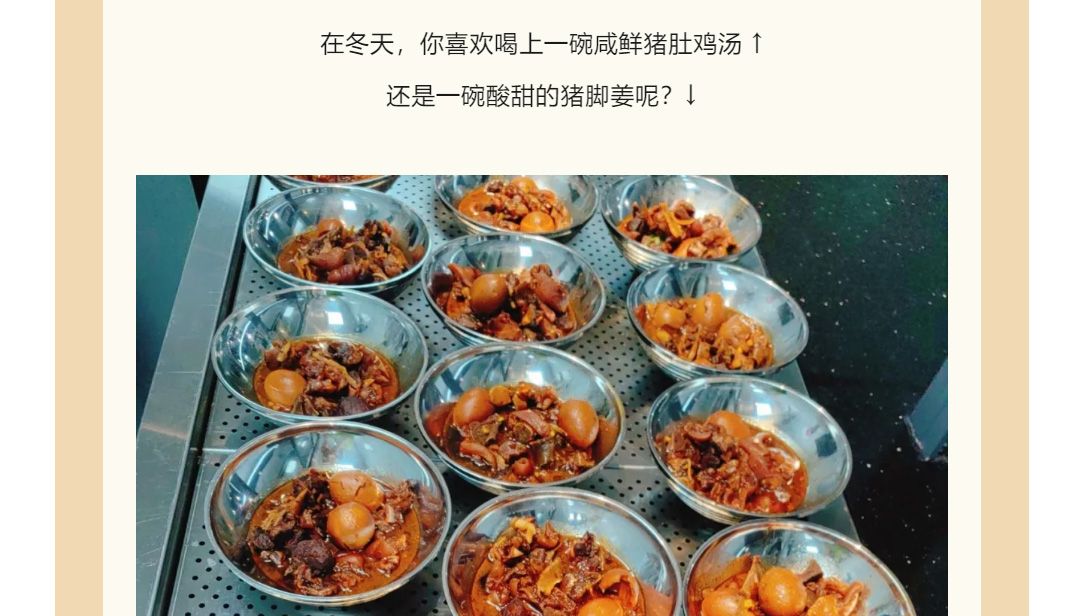The height and width of the screenshot is (616, 1083).
Task: Open the braised pork bowls photo
Action: (541, 395)
